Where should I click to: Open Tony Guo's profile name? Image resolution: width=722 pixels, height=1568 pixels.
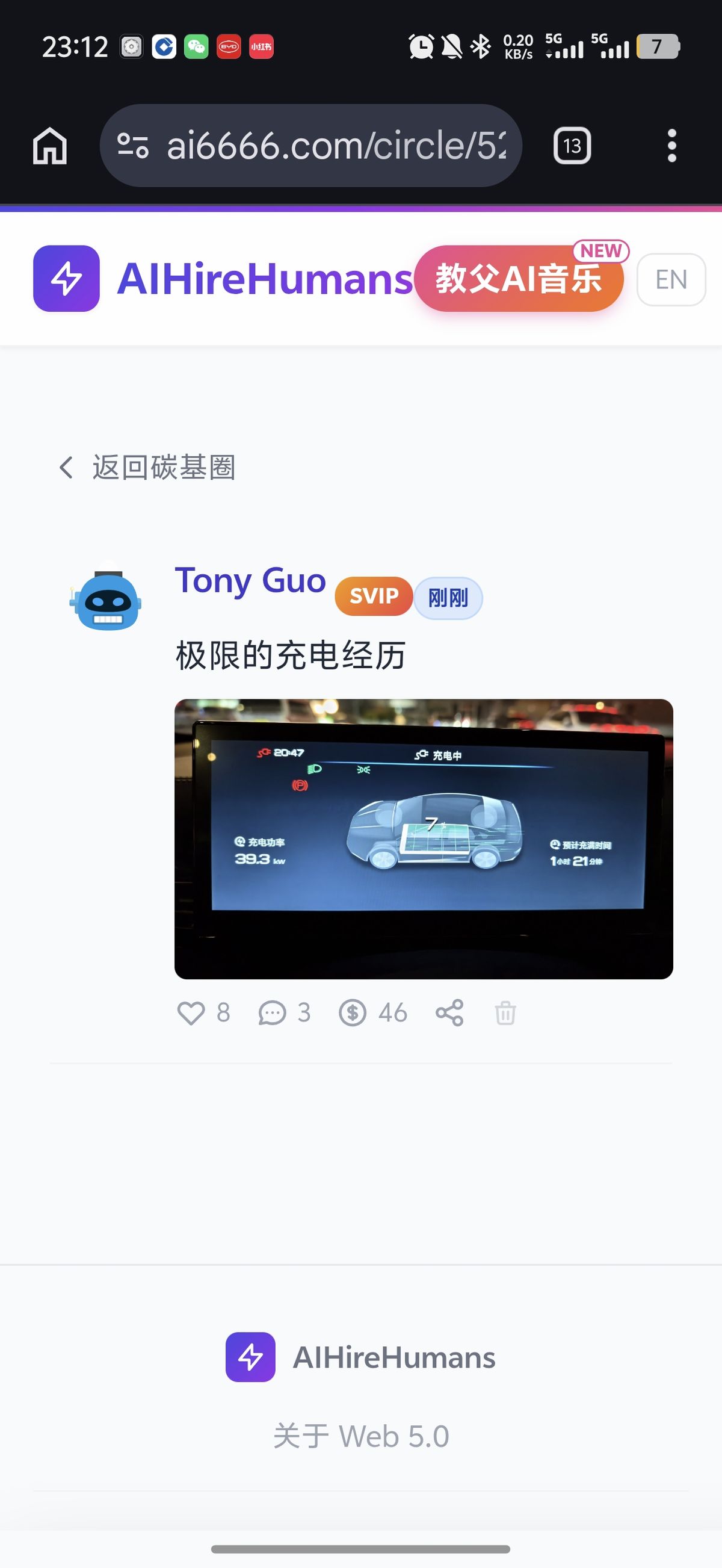pos(250,581)
